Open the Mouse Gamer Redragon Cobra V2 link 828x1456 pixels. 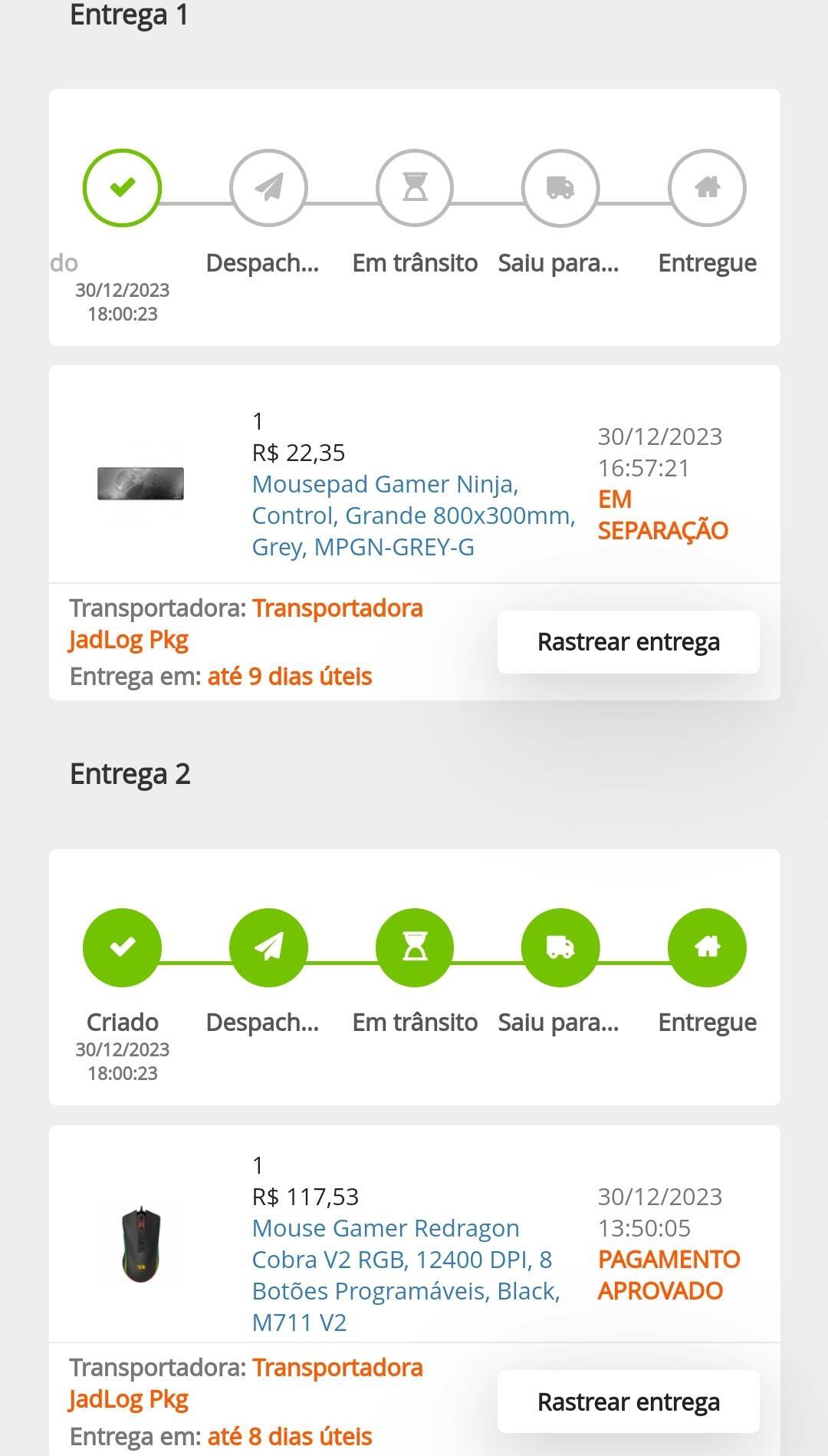(x=406, y=1275)
